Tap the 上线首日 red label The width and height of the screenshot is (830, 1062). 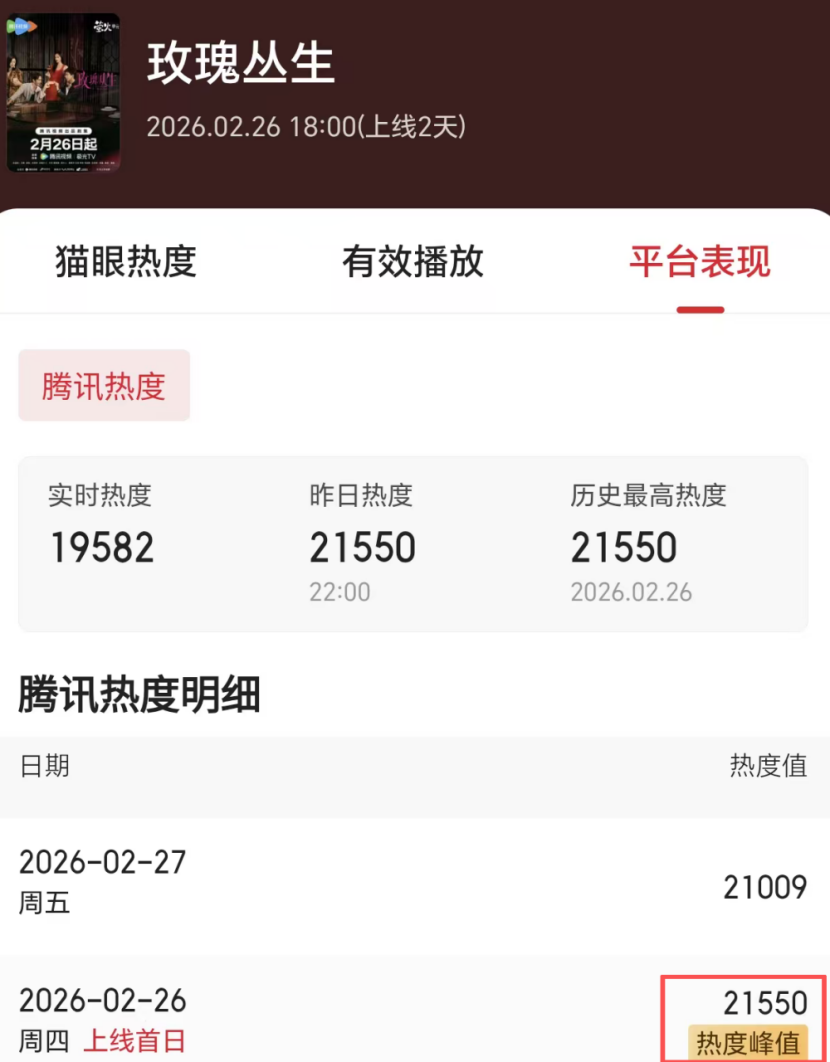click(x=135, y=1040)
